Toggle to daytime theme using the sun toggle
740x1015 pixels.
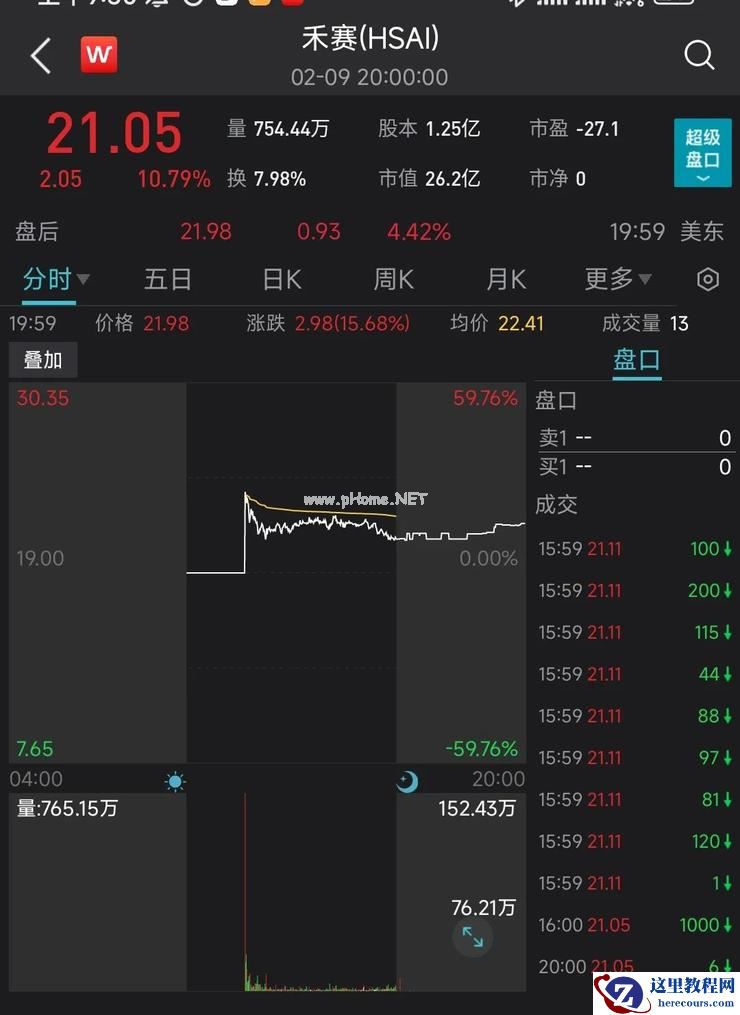(175, 780)
